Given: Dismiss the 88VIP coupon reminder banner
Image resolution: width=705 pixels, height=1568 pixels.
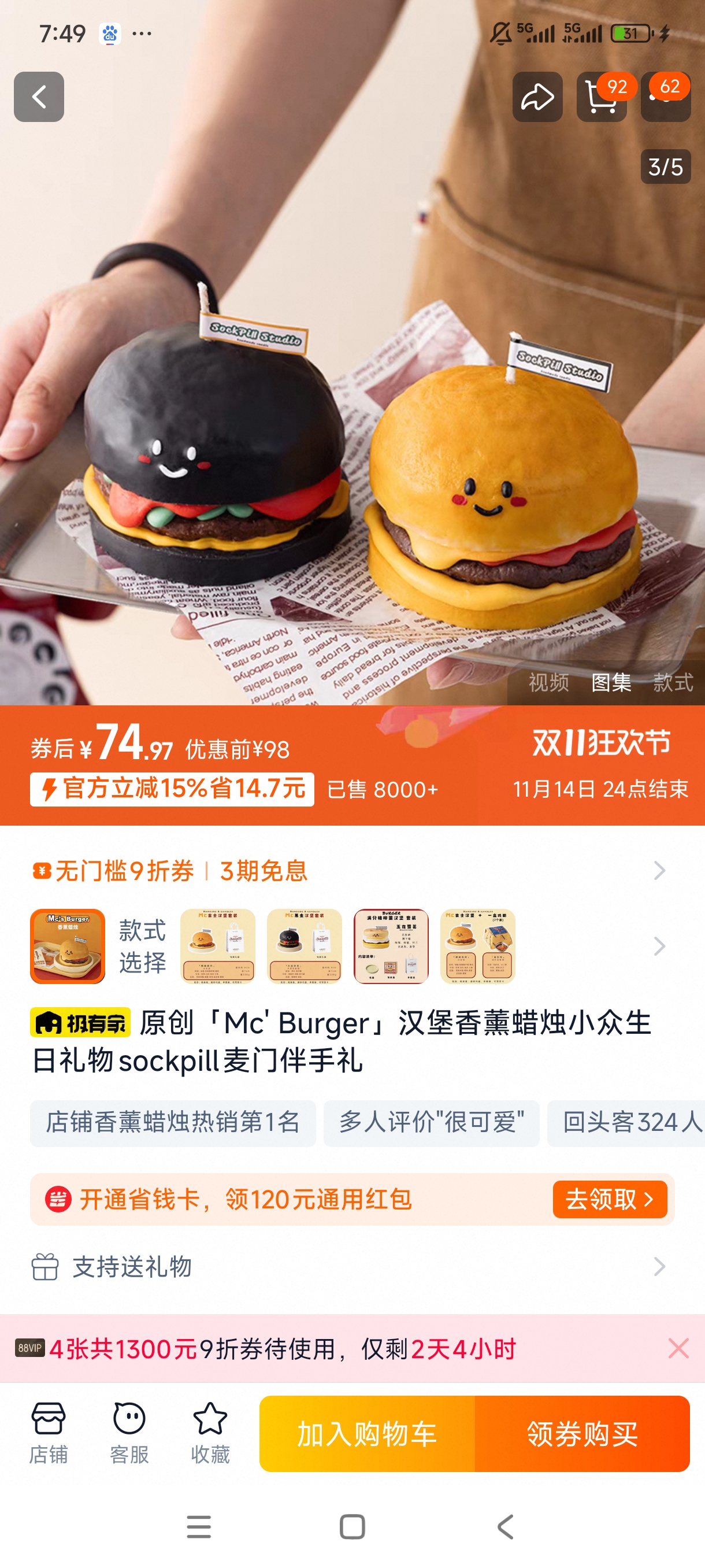Looking at the screenshot, I should [678, 1348].
